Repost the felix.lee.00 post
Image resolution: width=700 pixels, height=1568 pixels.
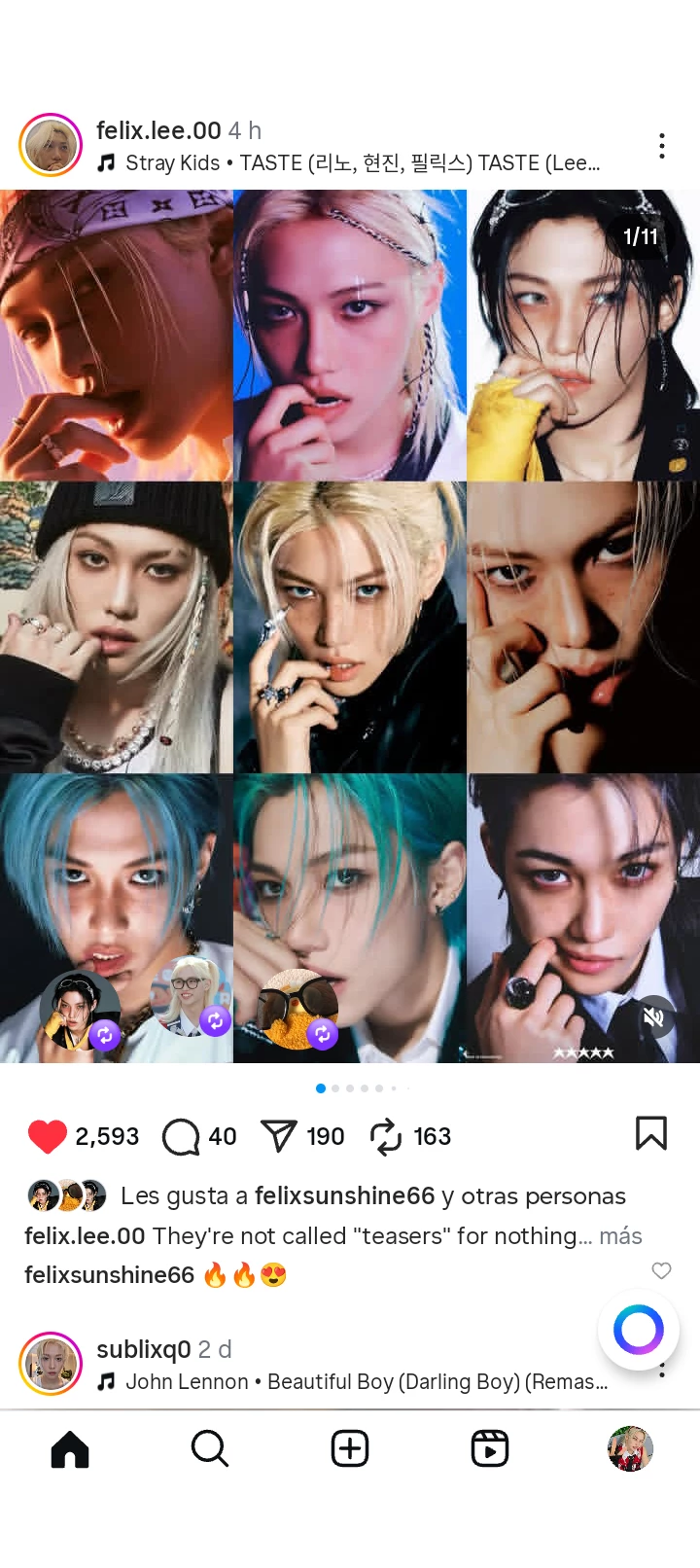point(386,1136)
